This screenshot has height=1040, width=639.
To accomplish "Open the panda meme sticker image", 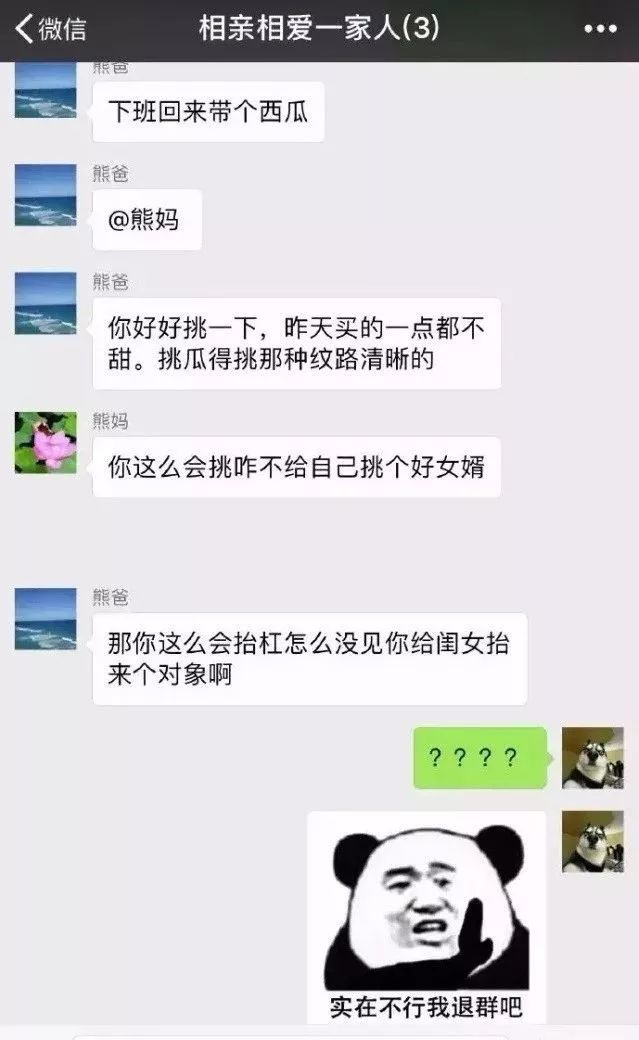I will tap(427, 917).
